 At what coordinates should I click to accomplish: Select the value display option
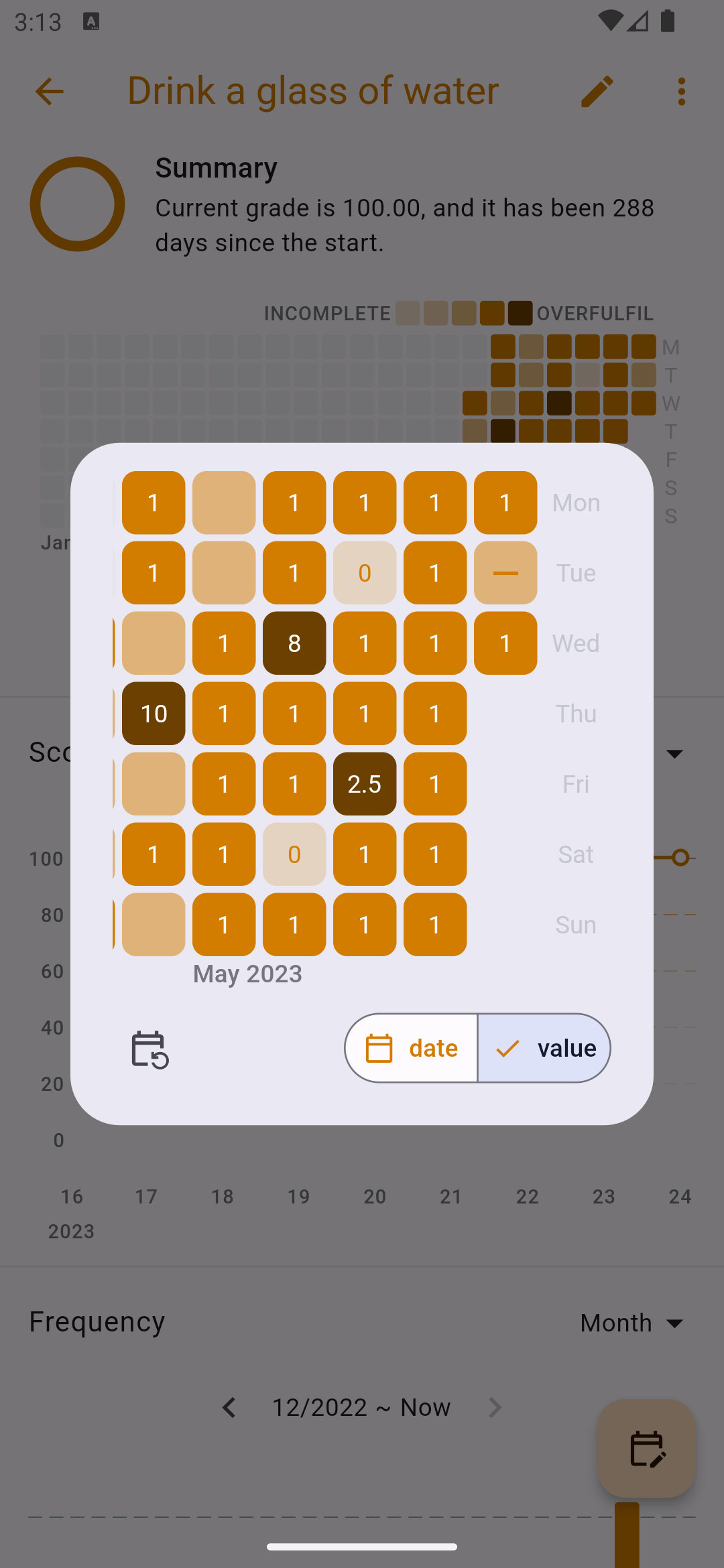click(x=544, y=1048)
